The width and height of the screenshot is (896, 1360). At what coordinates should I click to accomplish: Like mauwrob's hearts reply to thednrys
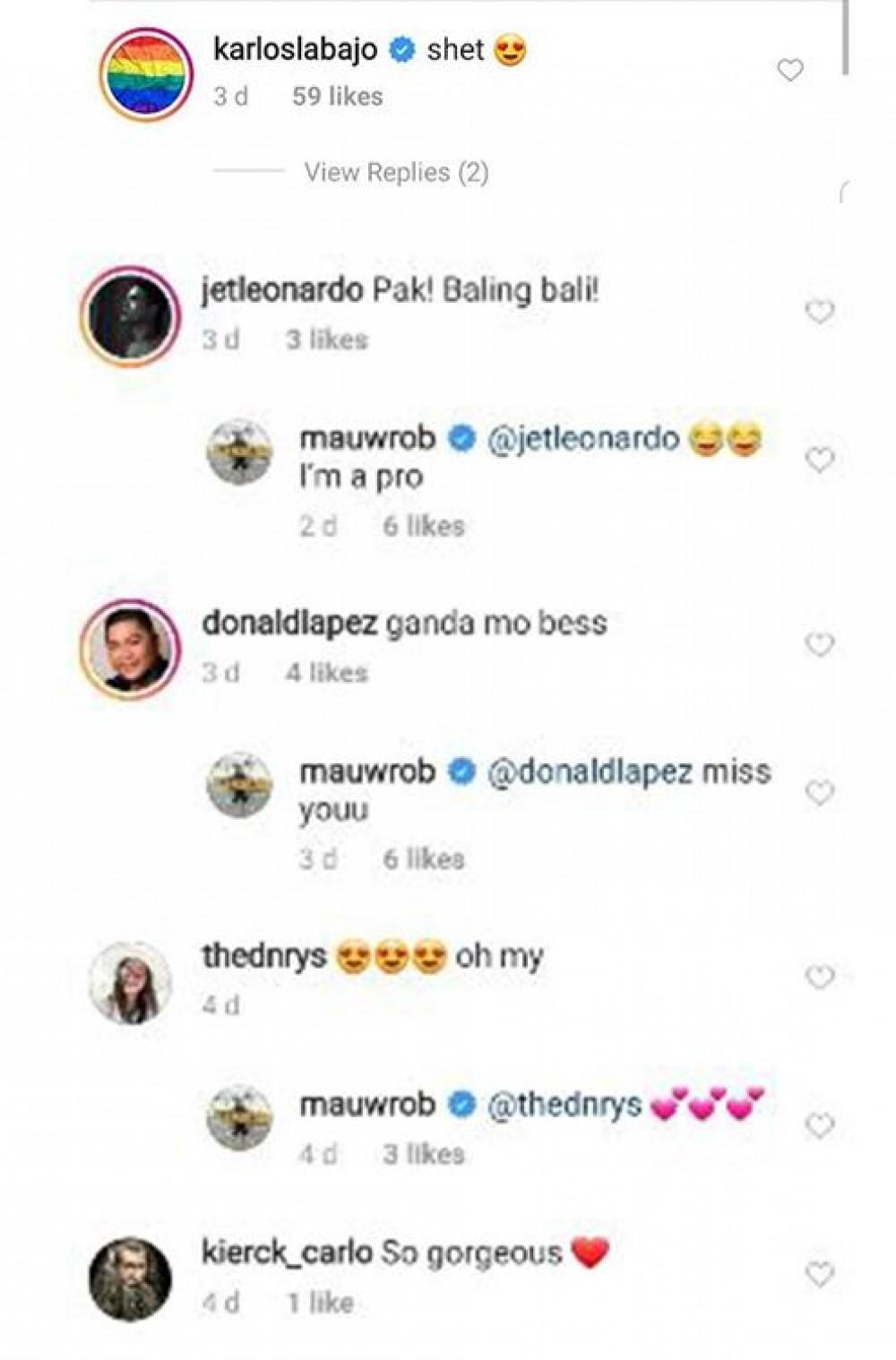pos(819,1125)
